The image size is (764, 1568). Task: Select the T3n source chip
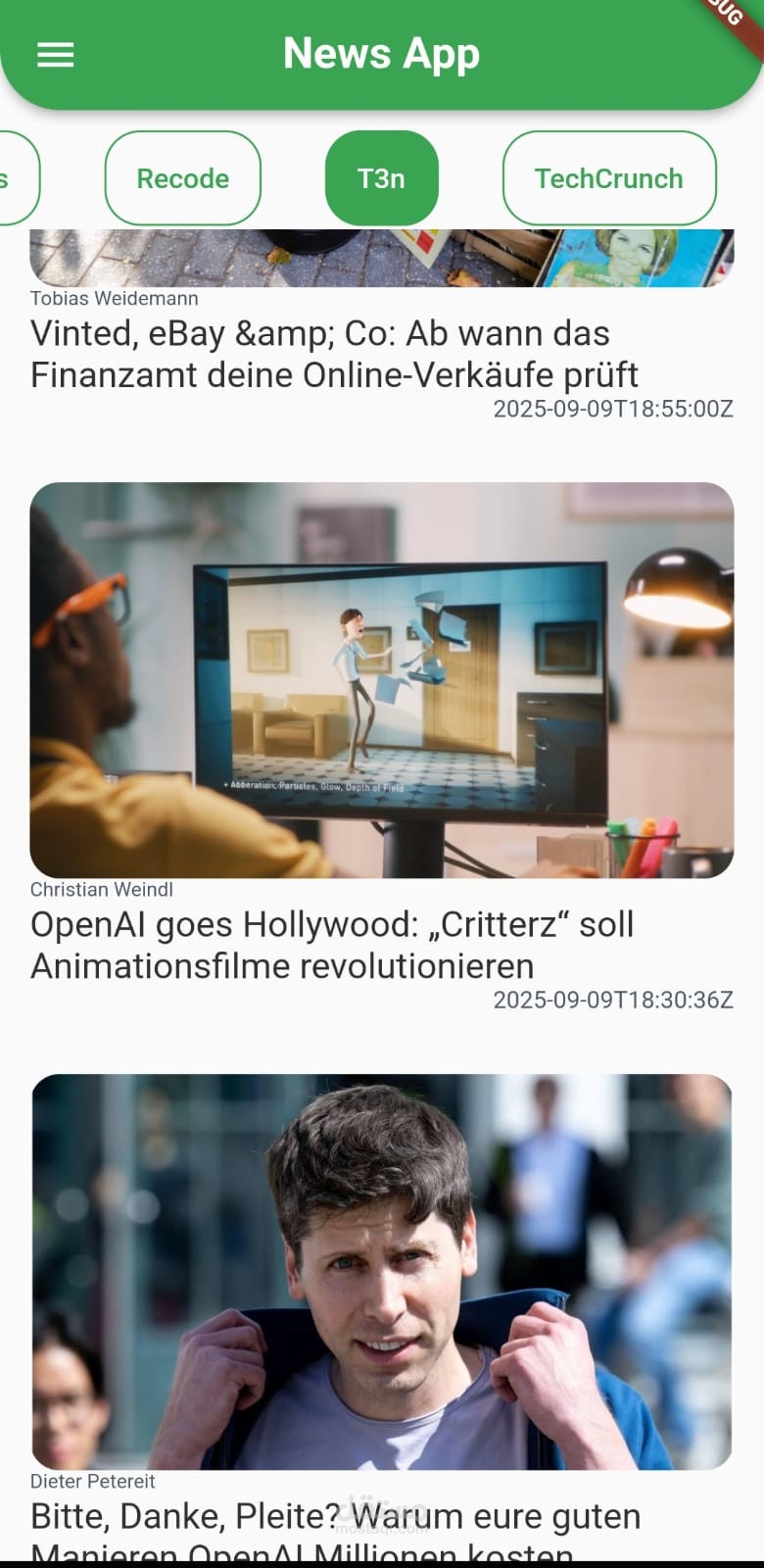(382, 178)
